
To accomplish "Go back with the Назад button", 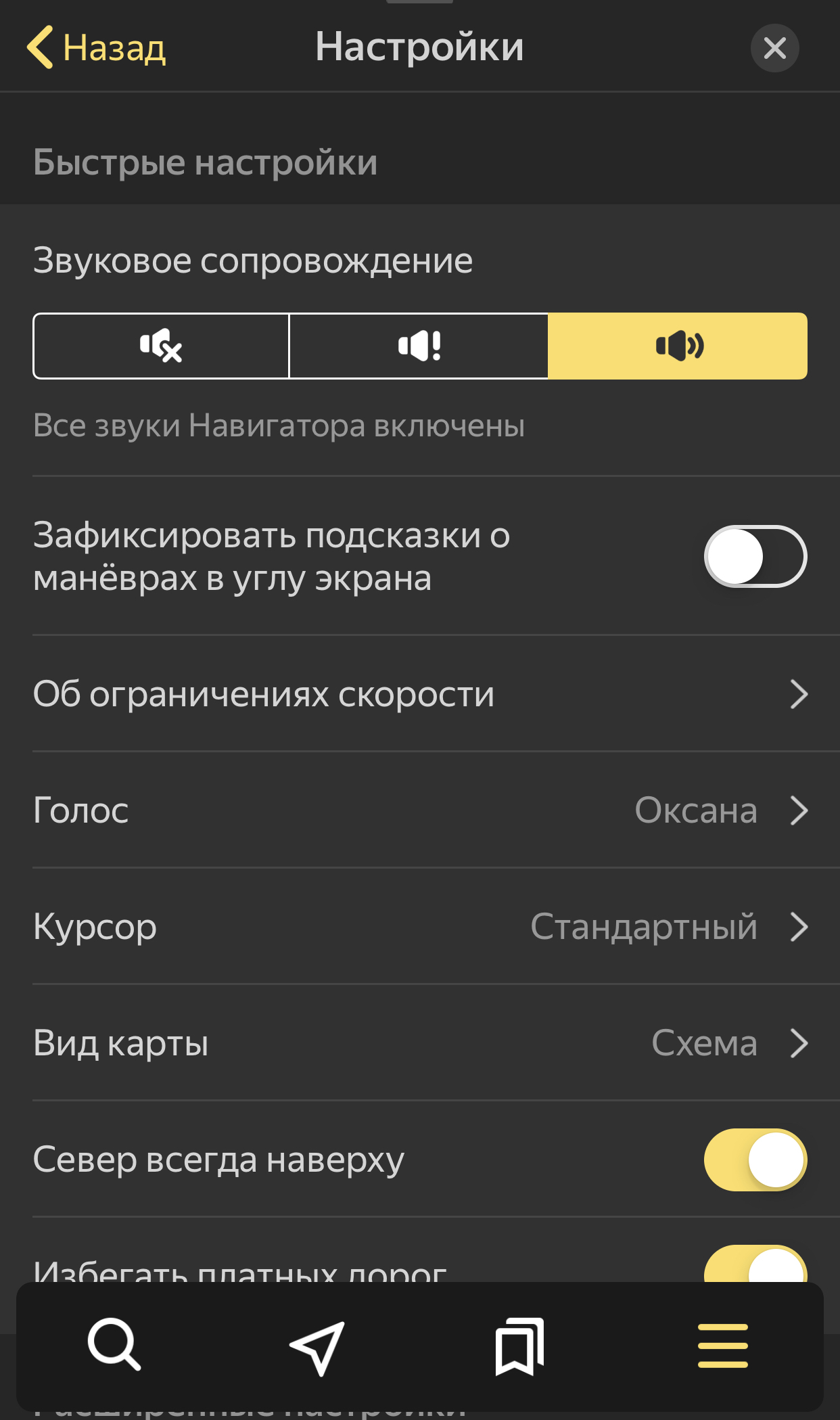I will click(x=97, y=48).
